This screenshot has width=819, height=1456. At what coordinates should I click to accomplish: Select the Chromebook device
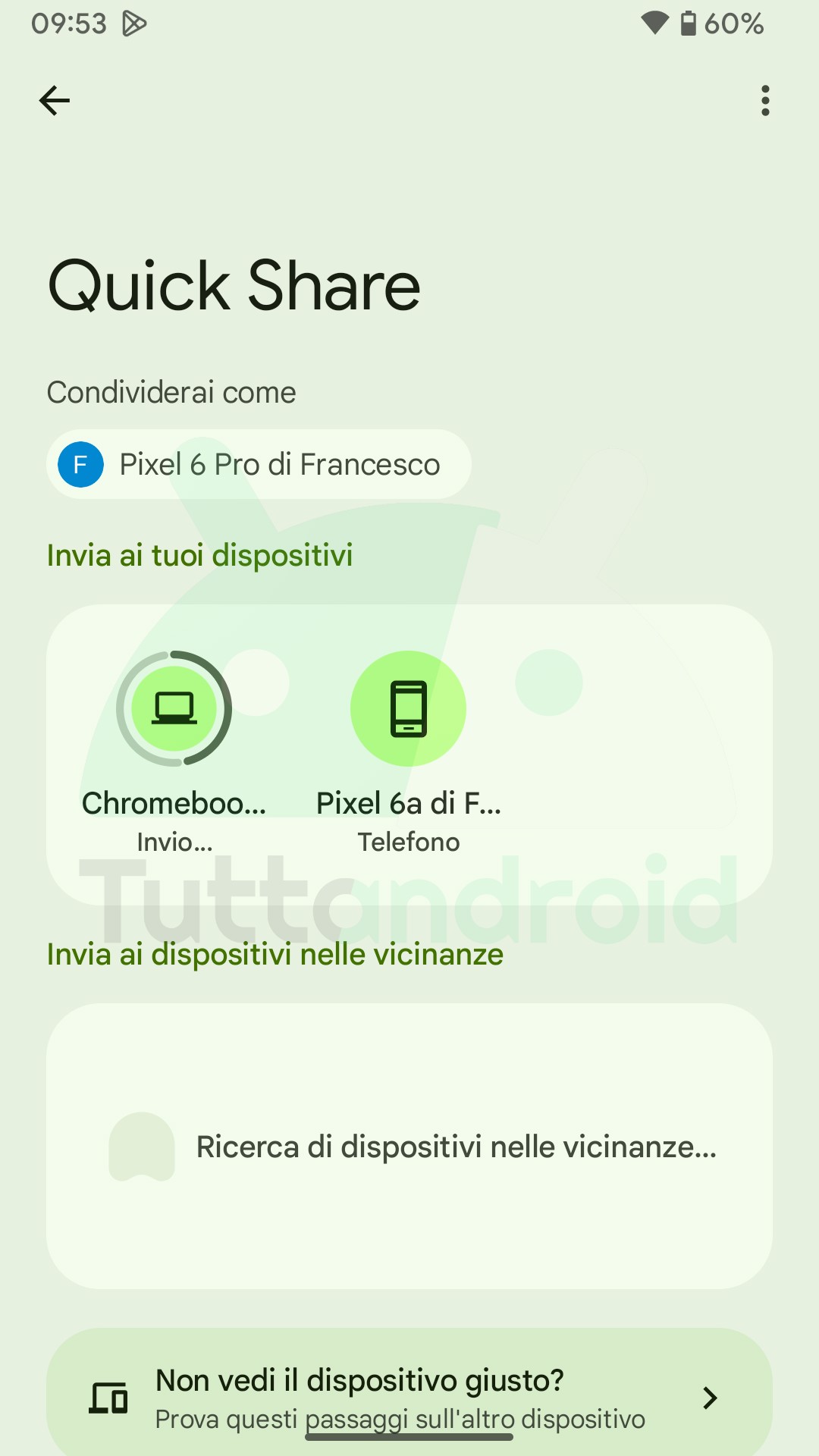pyautogui.click(x=174, y=709)
